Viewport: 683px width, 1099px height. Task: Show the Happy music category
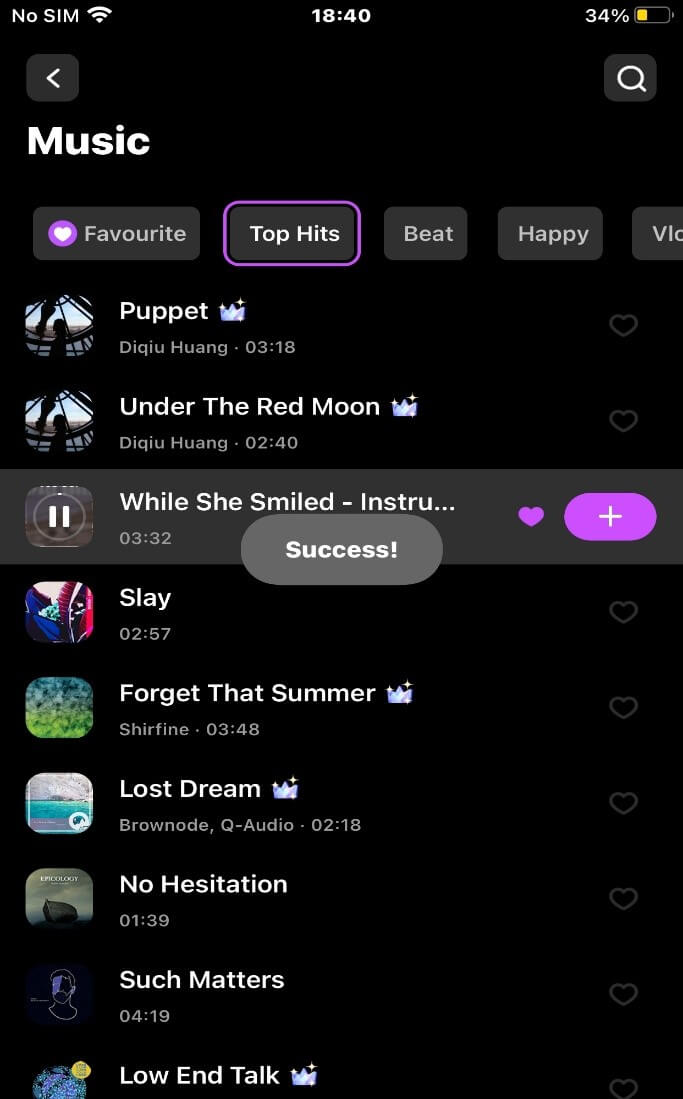click(552, 234)
